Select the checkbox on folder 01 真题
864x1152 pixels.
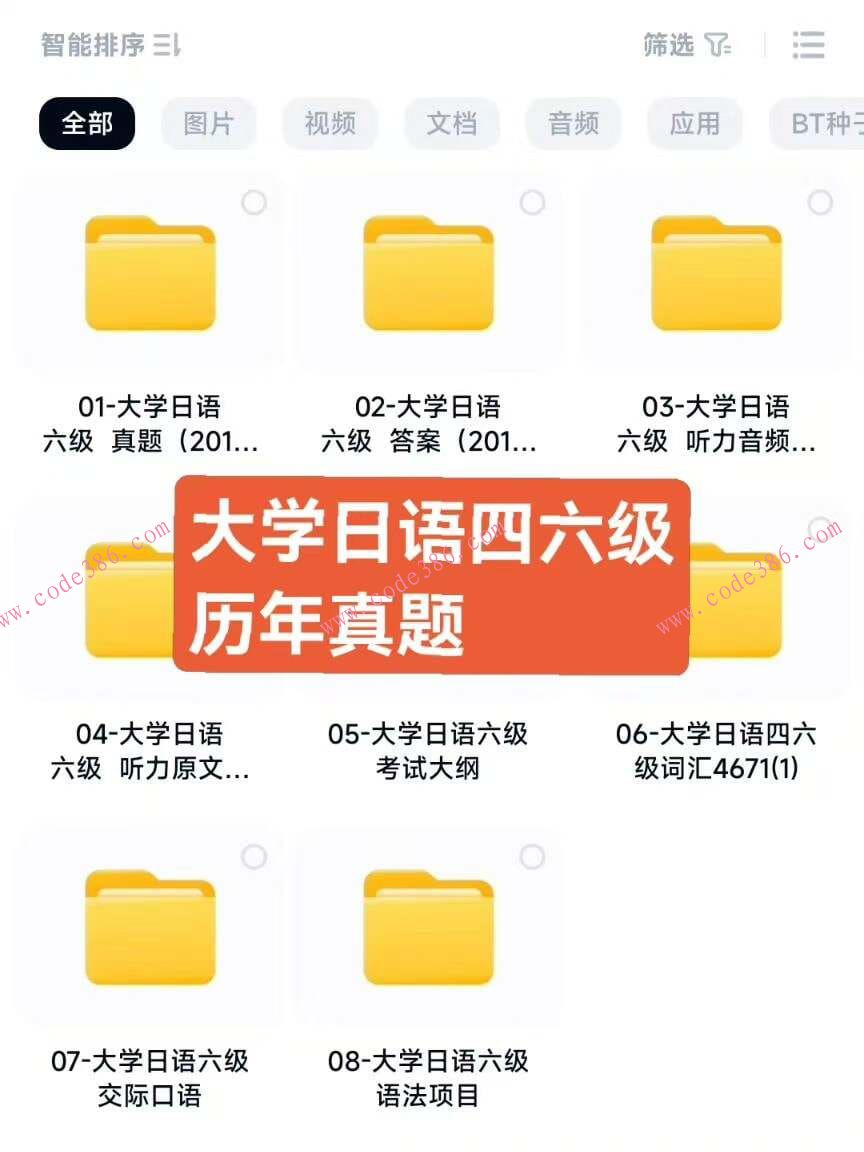point(254,203)
